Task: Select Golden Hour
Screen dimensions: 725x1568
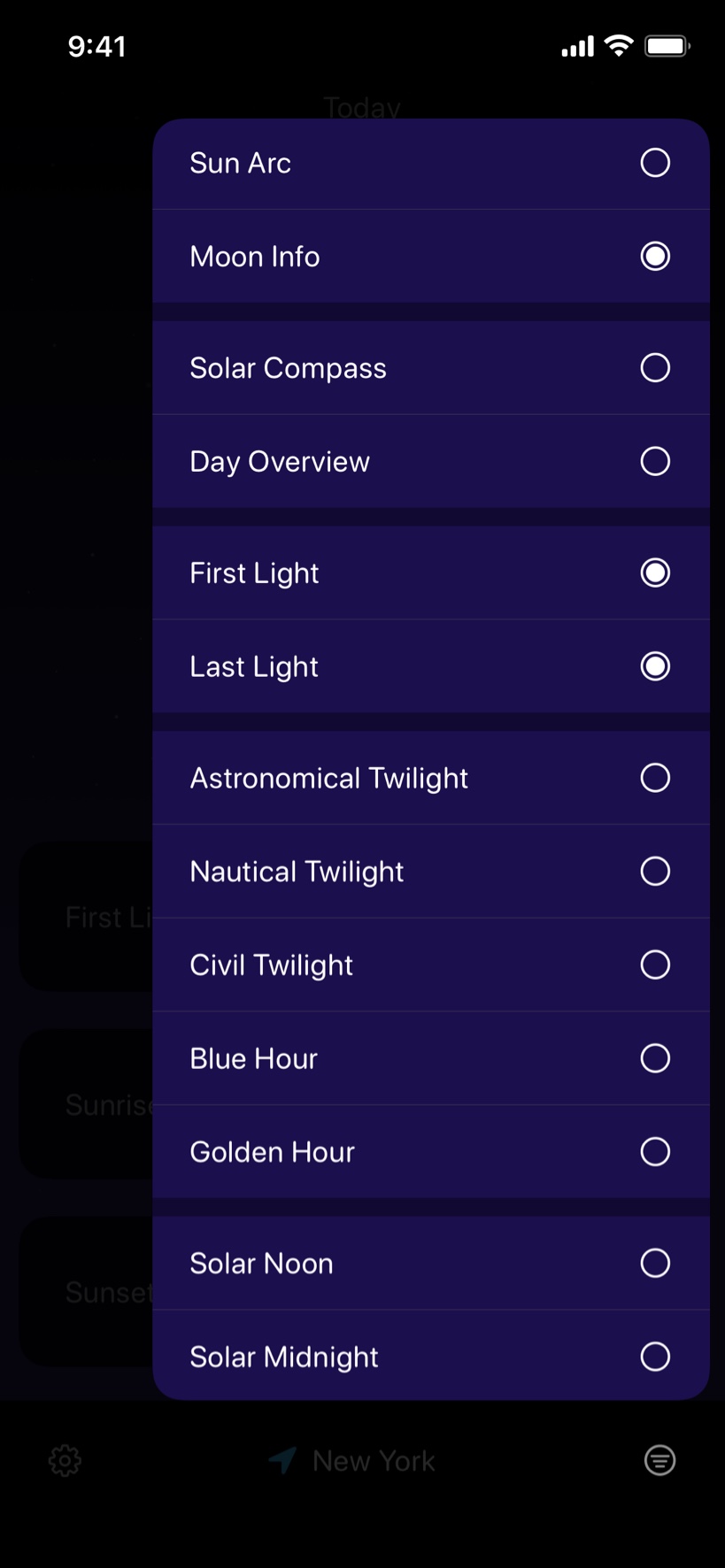Action: pyautogui.click(x=431, y=1151)
